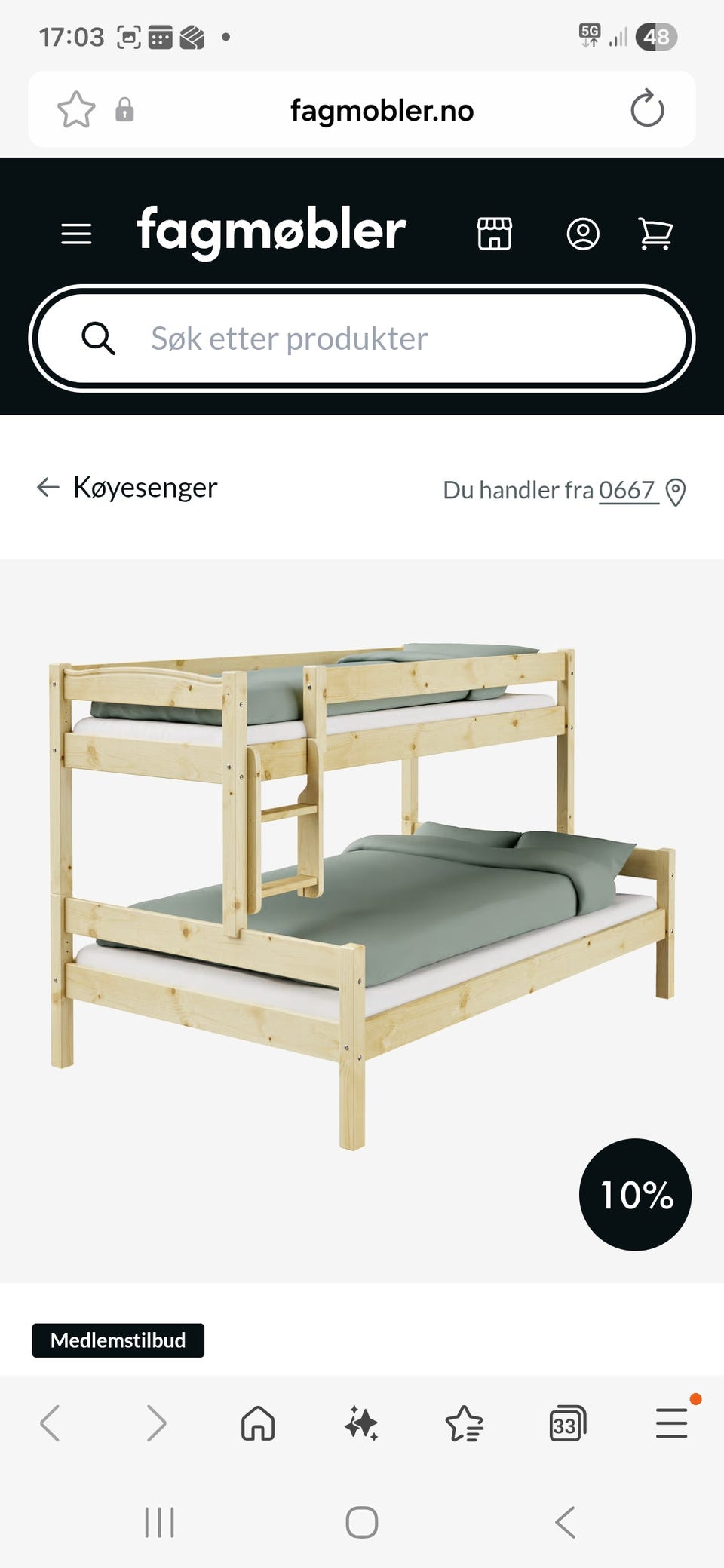The image size is (724, 1568).
Task: Open the user account icon
Action: coord(581,234)
